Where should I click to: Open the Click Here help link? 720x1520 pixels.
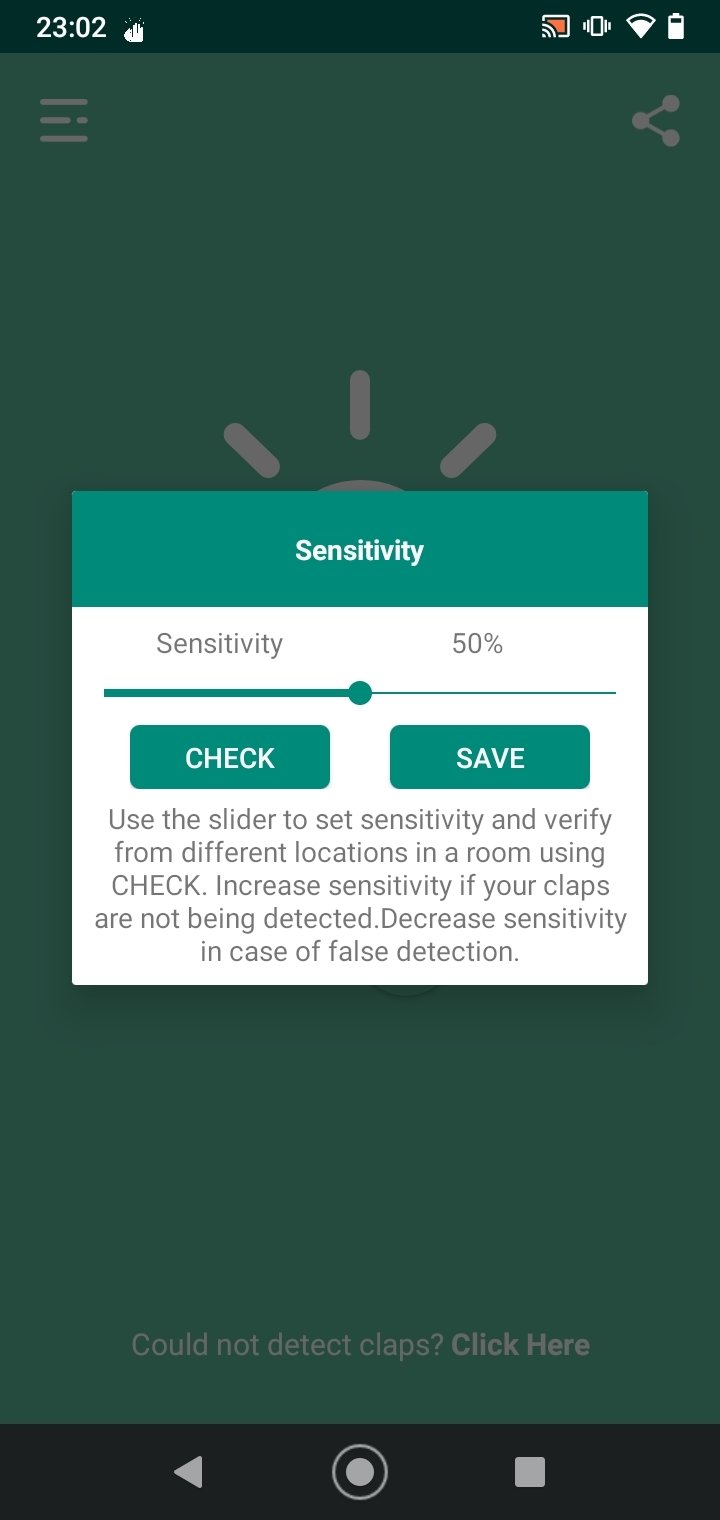[x=520, y=1345]
